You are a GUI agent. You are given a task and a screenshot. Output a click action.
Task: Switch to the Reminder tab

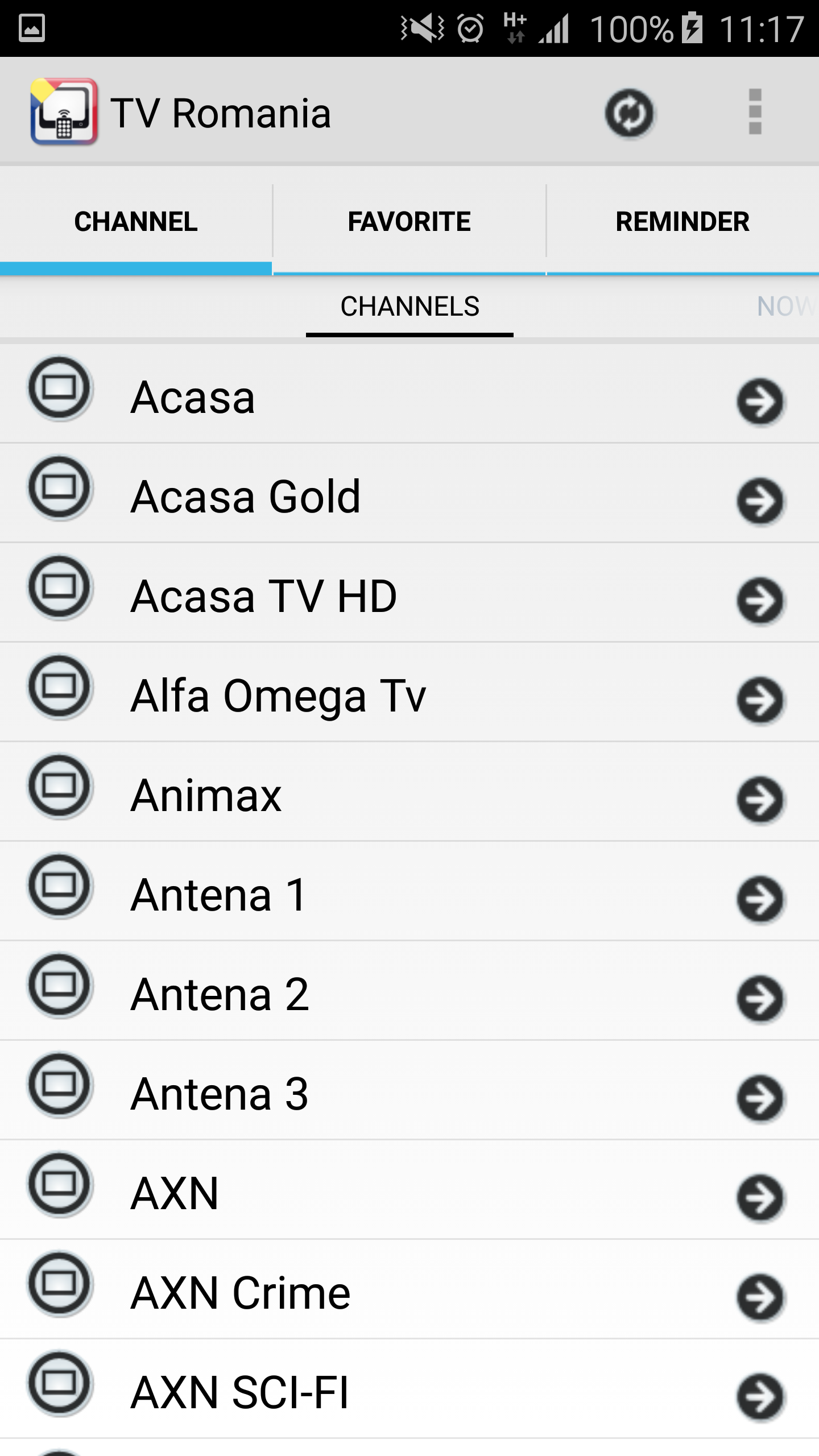[x=682, y=222]
